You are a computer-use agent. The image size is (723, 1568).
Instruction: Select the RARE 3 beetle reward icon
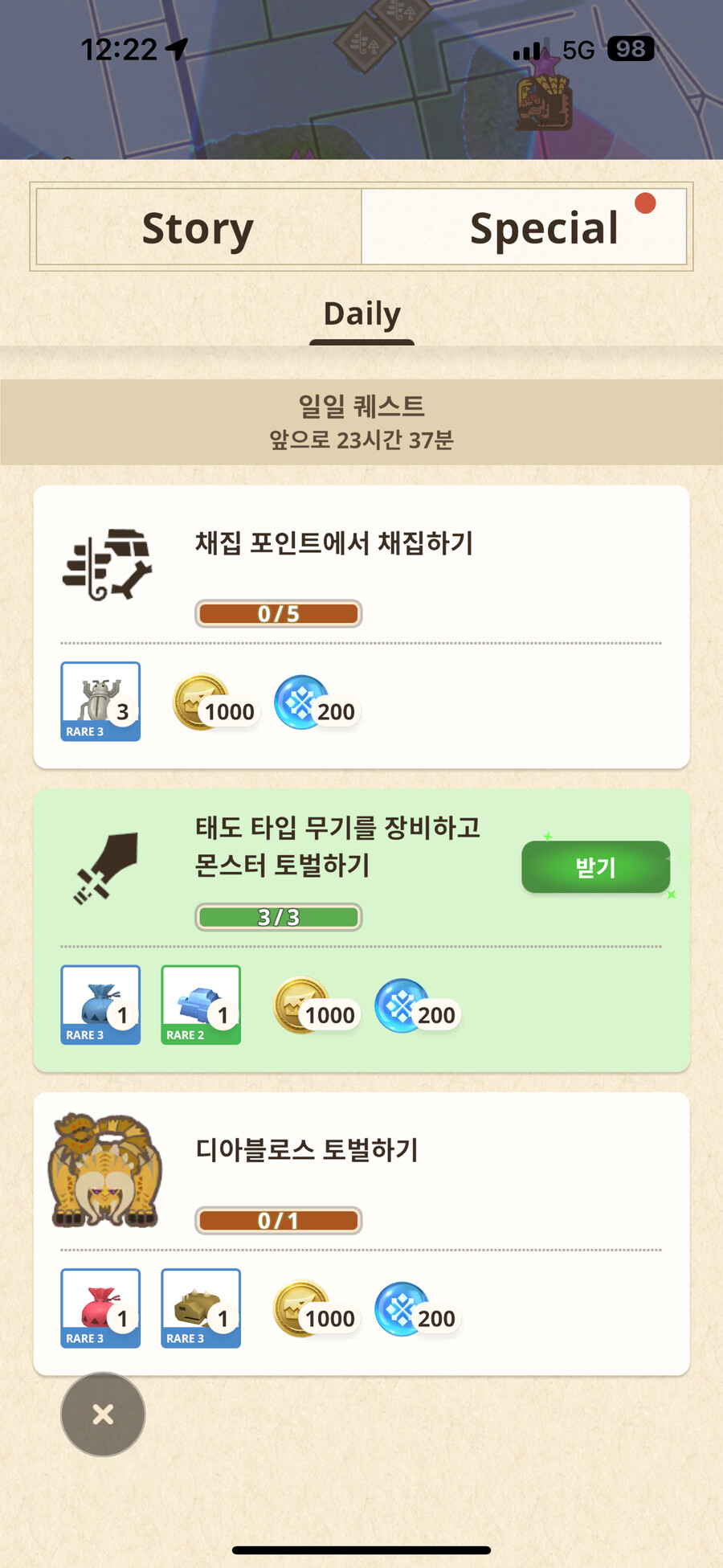tap(100, 702)
